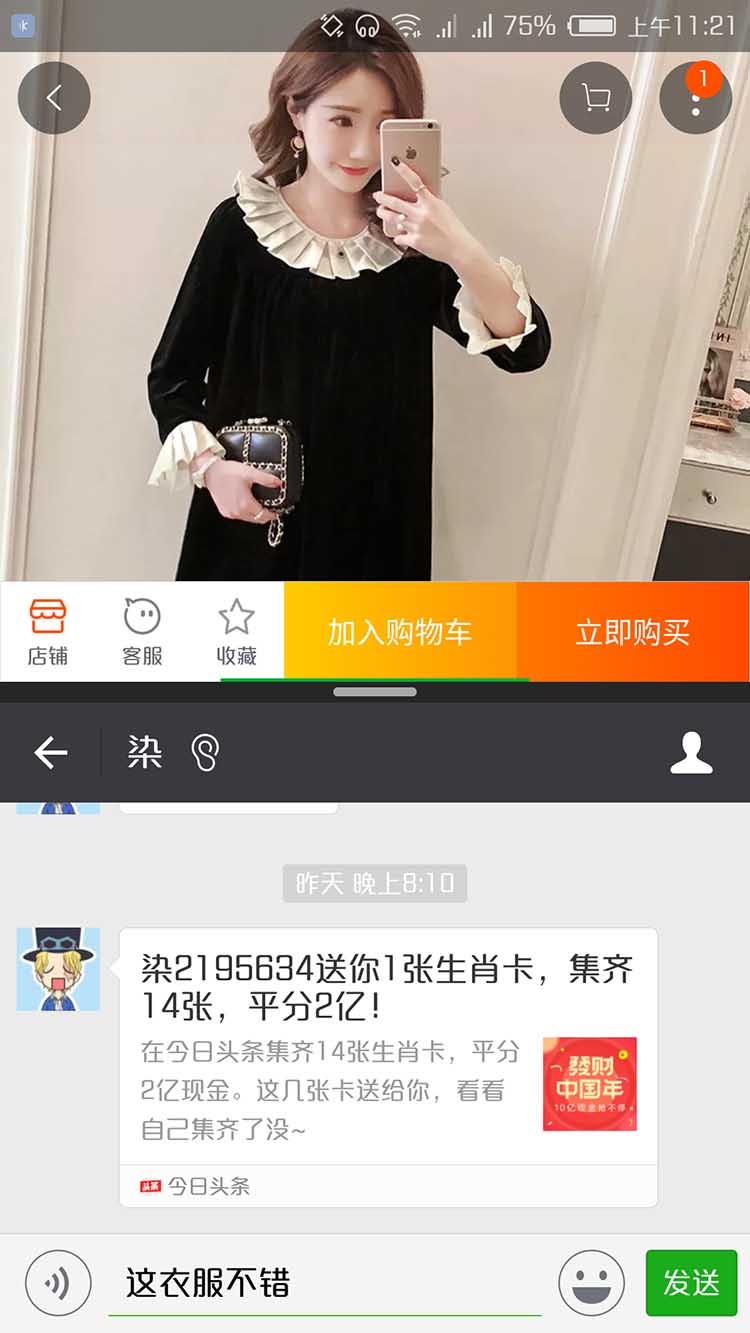This screenshot has width=750, height=1333.
Task: Return to the chat list with back arrow
Action: tap(51, 753)
